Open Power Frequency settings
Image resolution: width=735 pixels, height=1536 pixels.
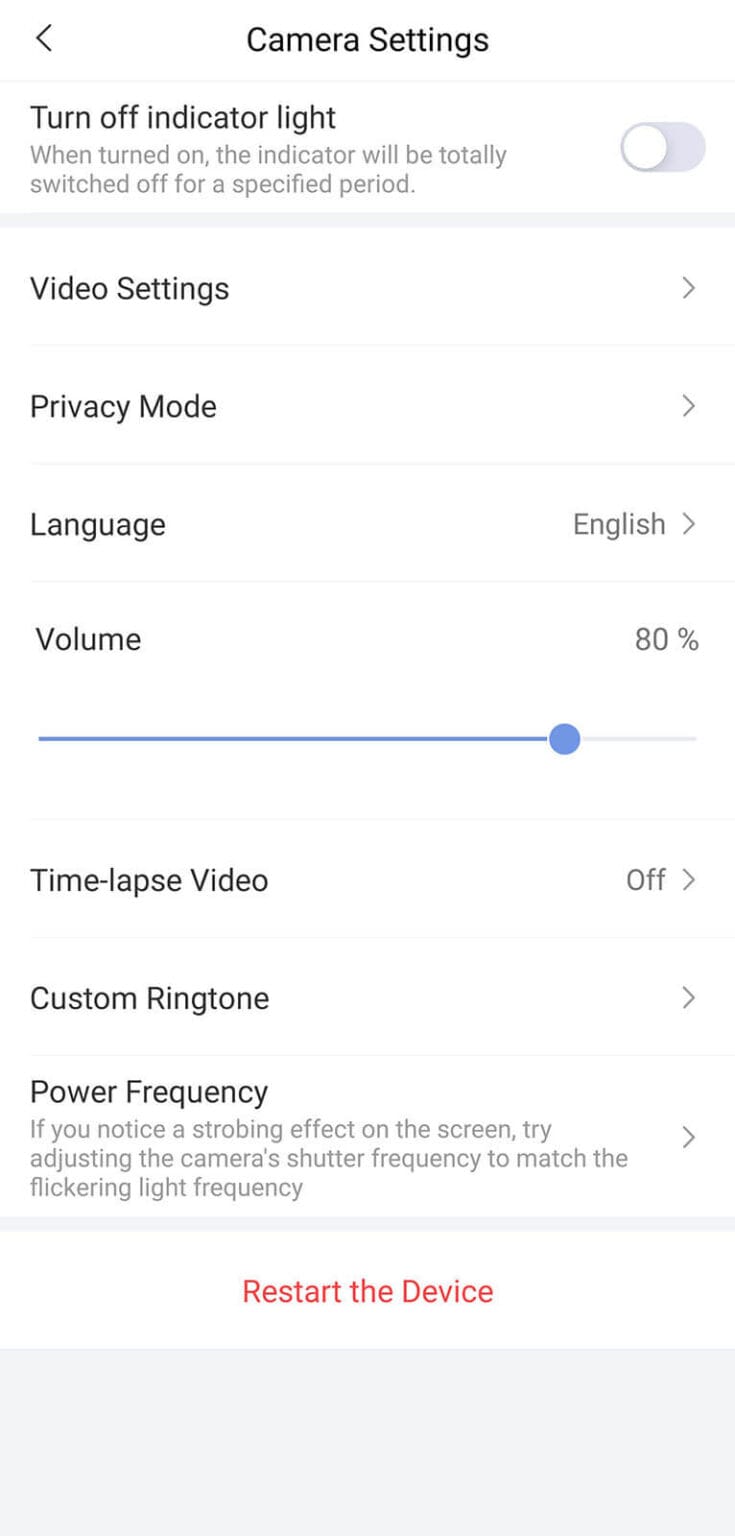367,1138
